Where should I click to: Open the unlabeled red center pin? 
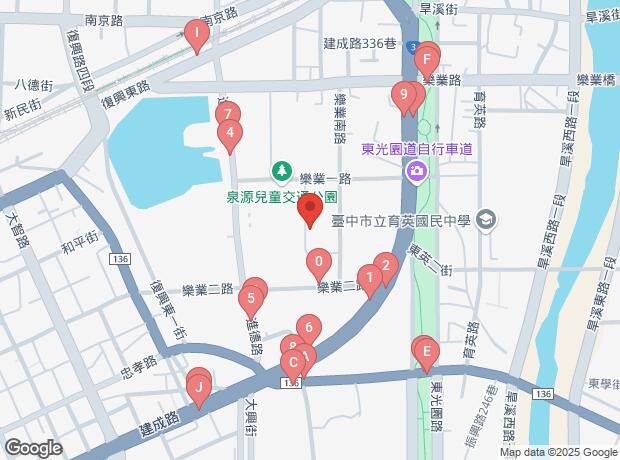(310, 212)
